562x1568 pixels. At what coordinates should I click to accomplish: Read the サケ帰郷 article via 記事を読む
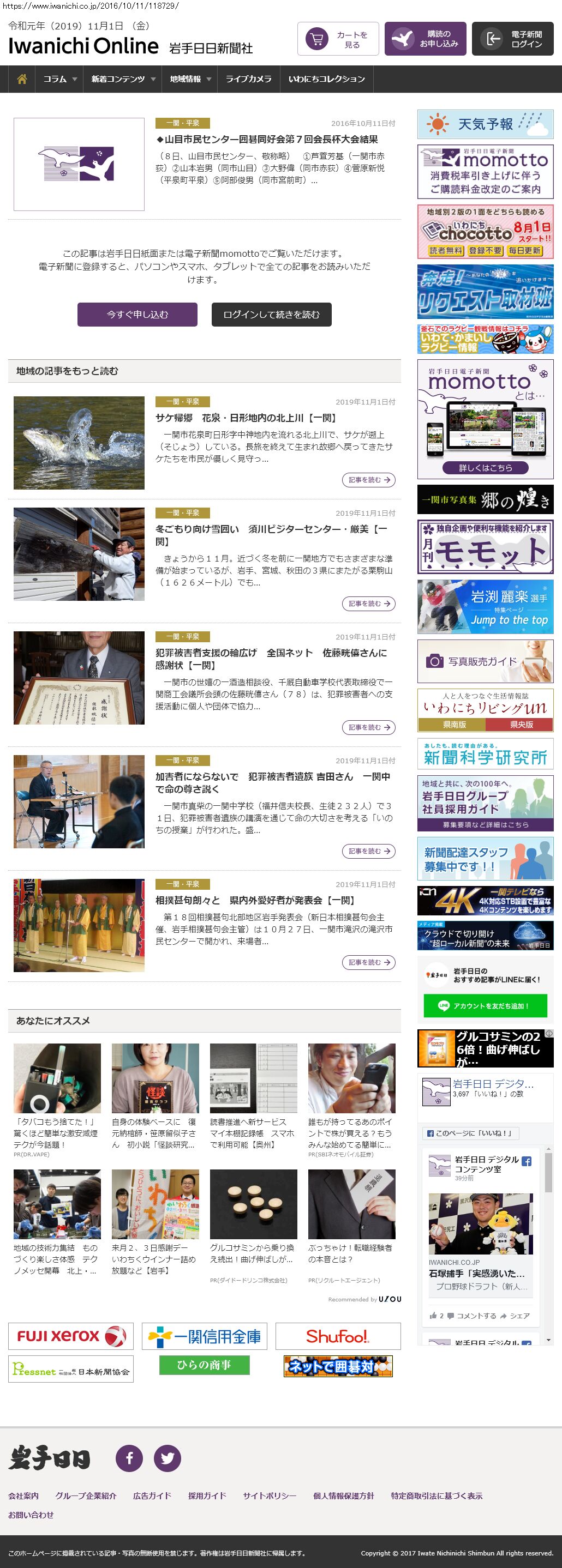[x=368, y=480]
